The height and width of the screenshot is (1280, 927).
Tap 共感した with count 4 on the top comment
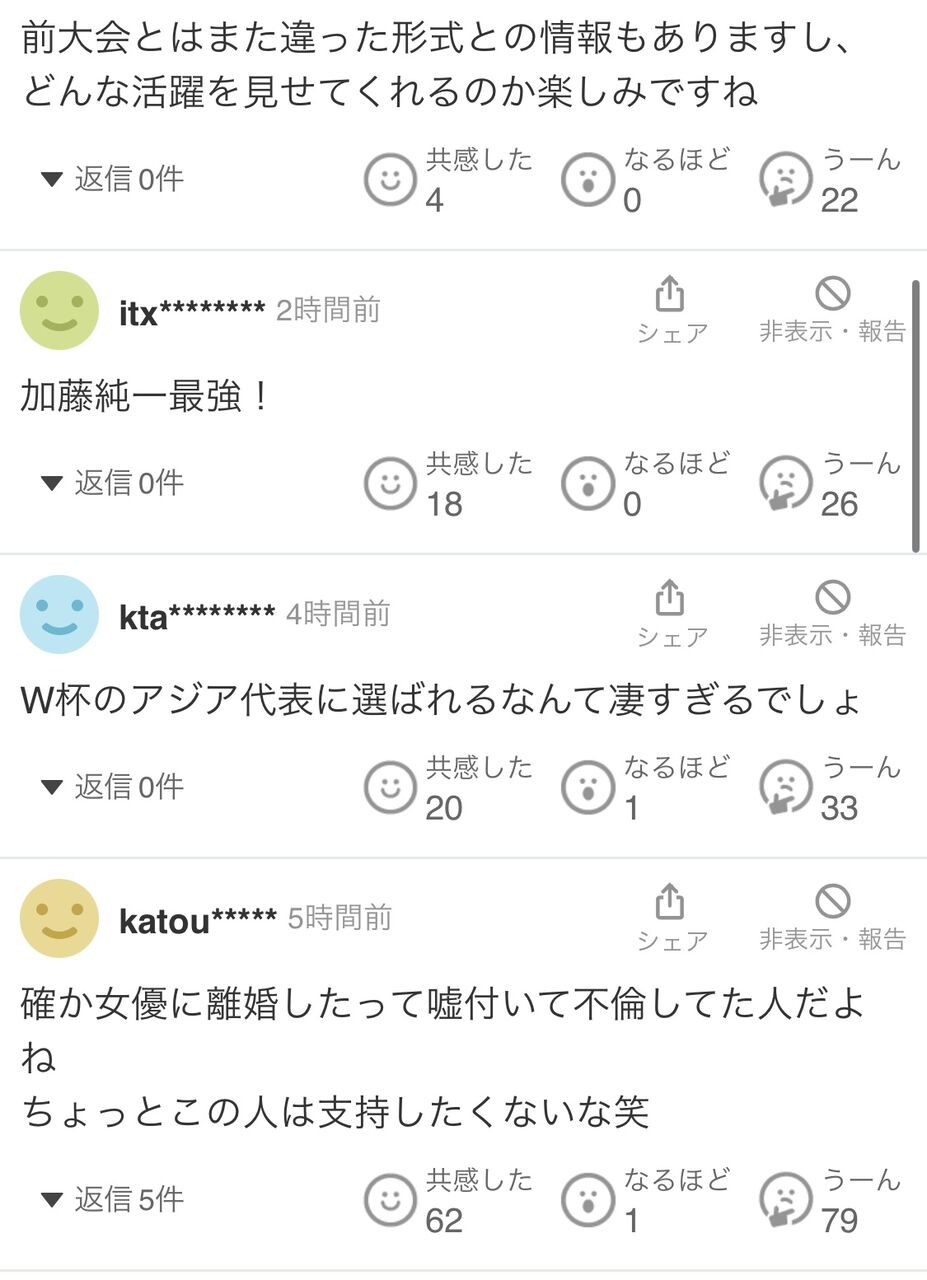coord(390,180)
